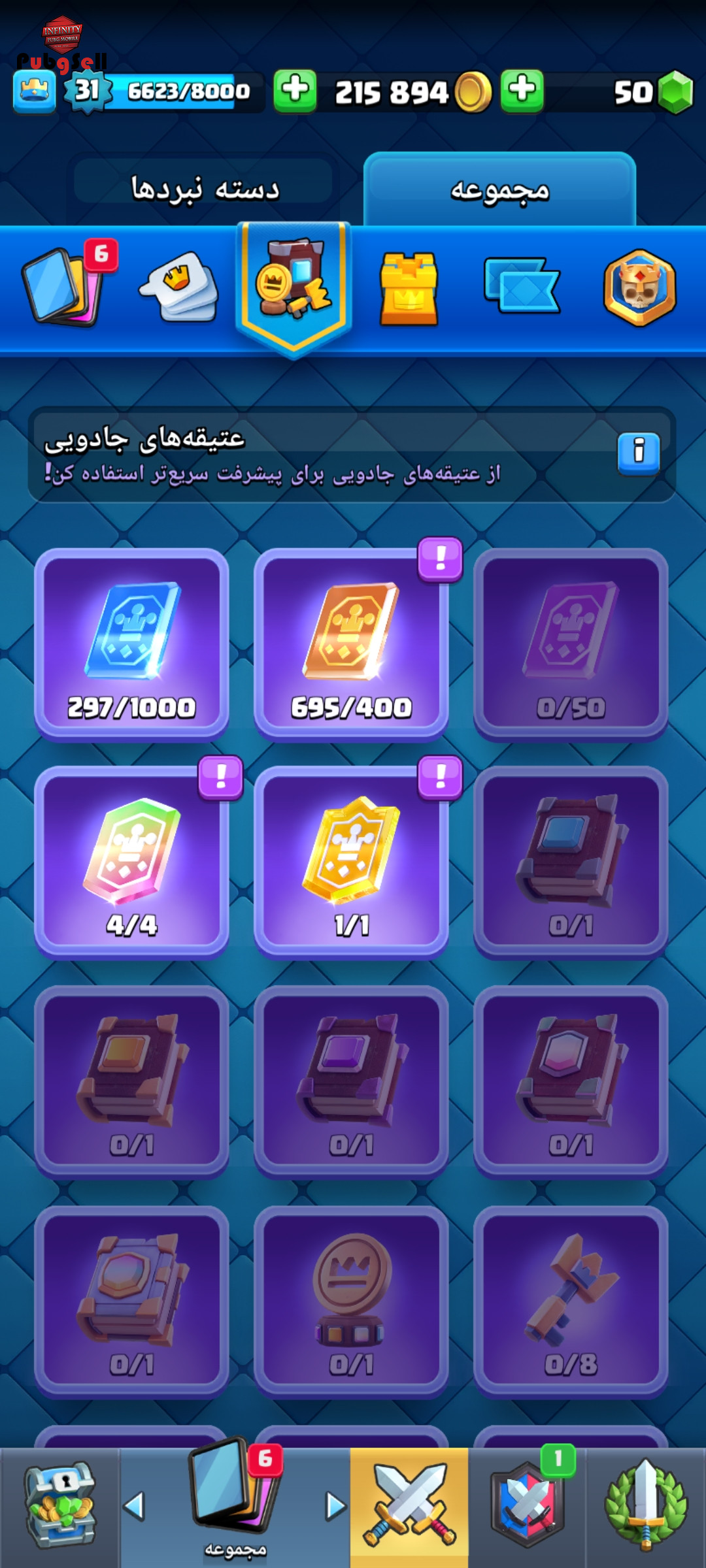Open the magic coin item 0/1

[351, 1301]
